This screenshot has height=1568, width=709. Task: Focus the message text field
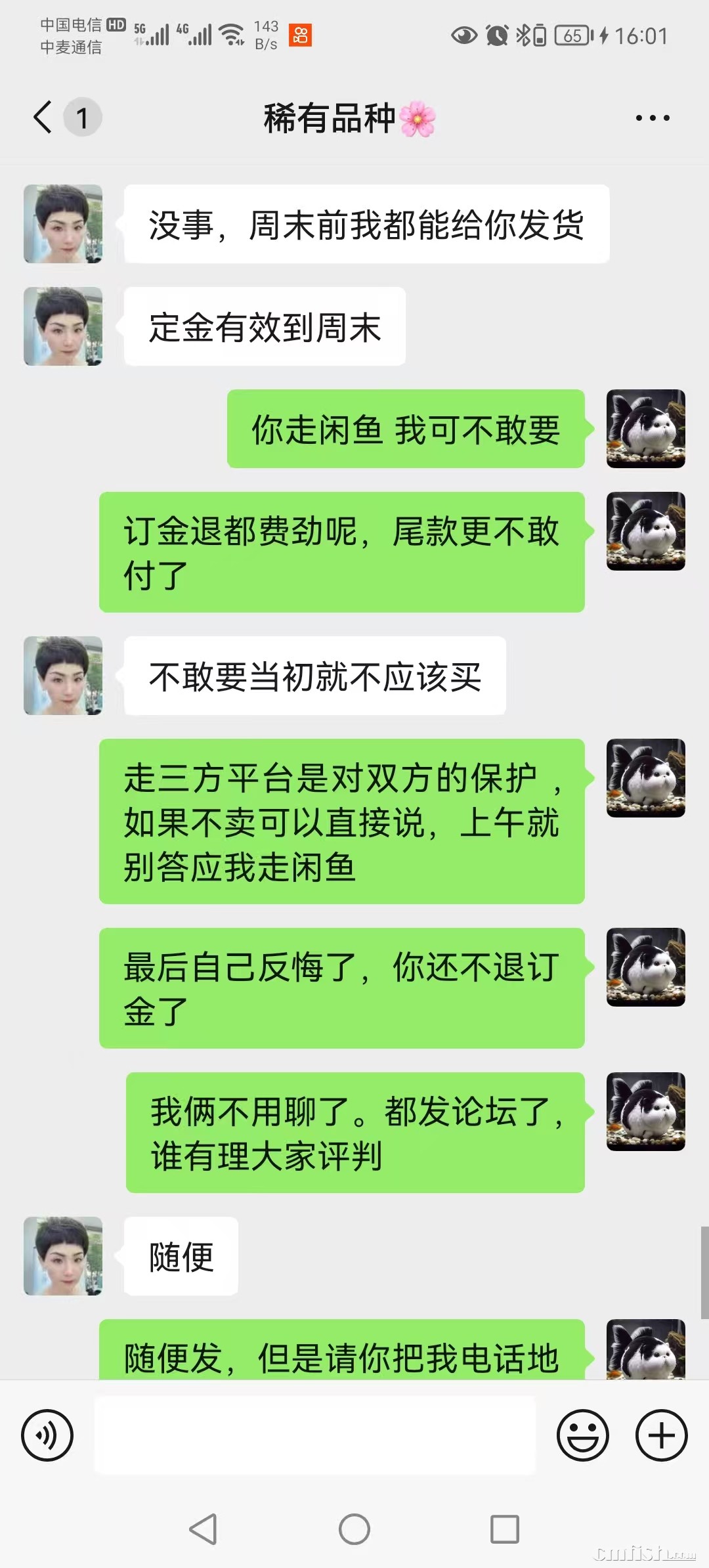point(315,1435)
